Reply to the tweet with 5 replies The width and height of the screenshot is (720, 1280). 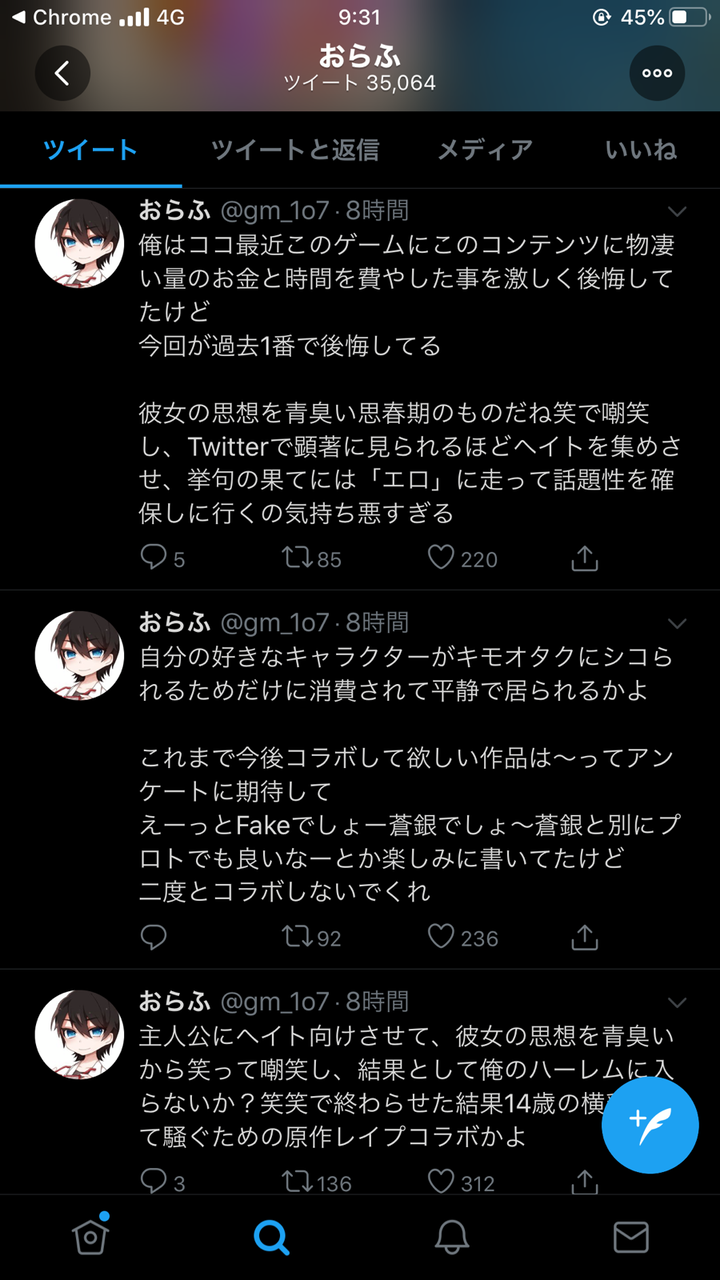[x=152, y=558]
